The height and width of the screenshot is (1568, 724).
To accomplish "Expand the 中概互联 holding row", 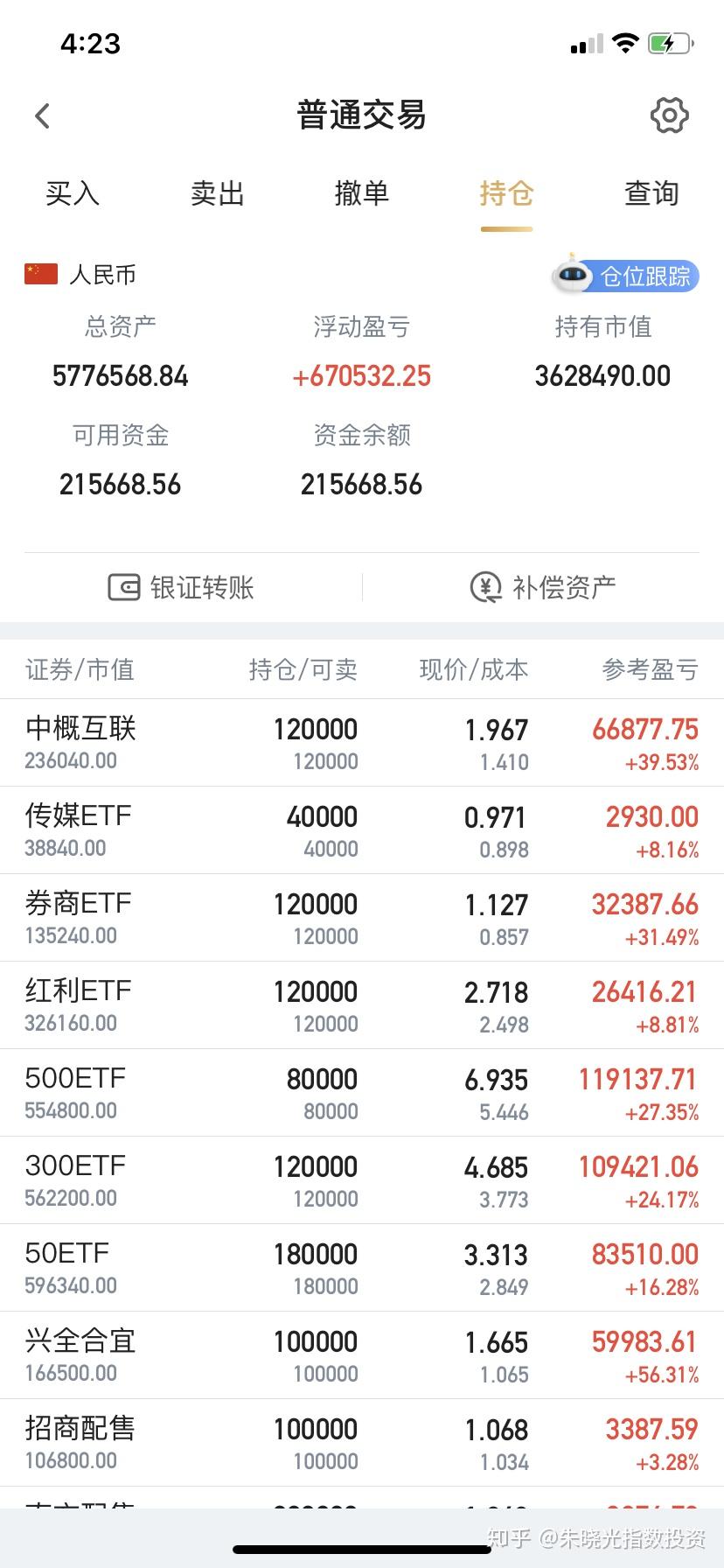I will tap(362, 742).
